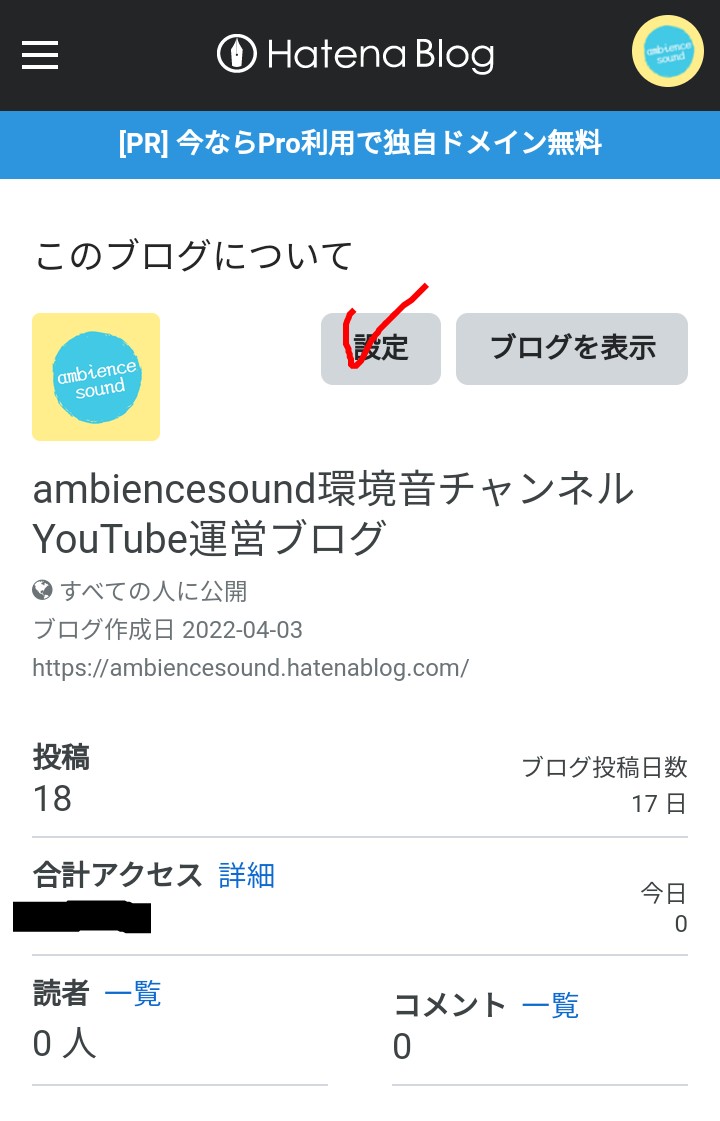
Task: Open the hamburger drawer menu
Action: tap(40, 54)
